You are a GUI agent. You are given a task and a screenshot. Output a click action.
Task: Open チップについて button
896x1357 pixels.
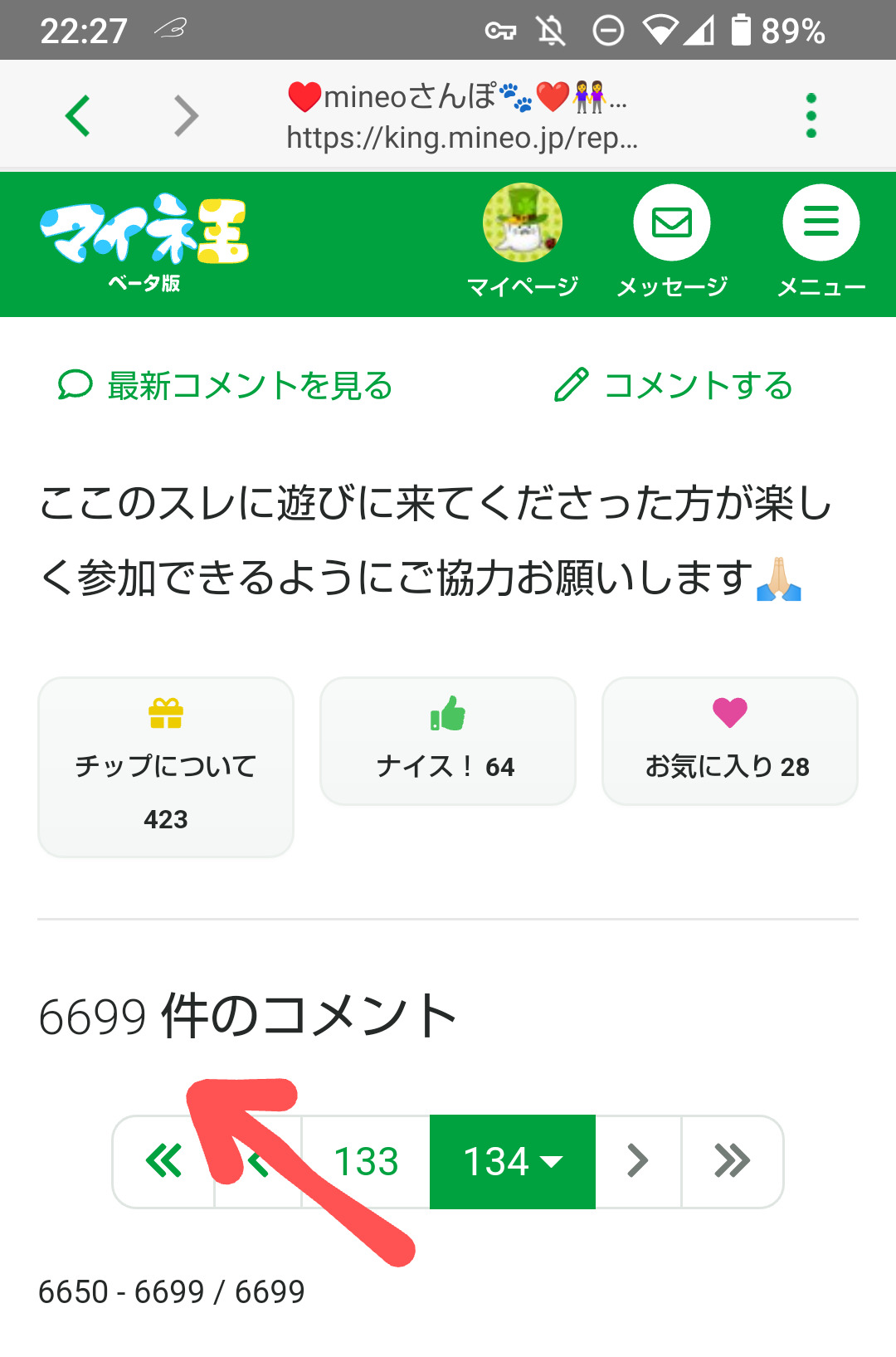(x=166, y=767)
